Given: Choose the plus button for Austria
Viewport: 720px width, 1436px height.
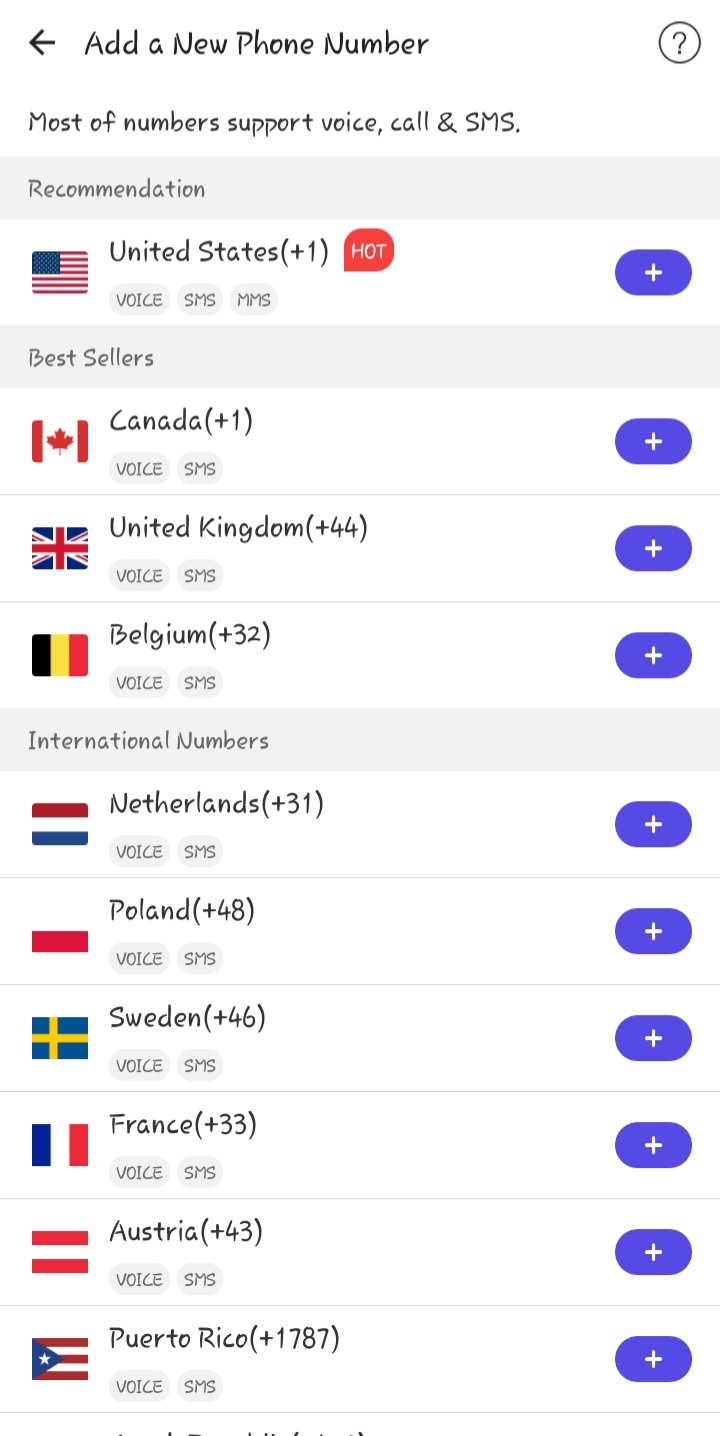Looking at the screenshot, I should point(653,1253).
